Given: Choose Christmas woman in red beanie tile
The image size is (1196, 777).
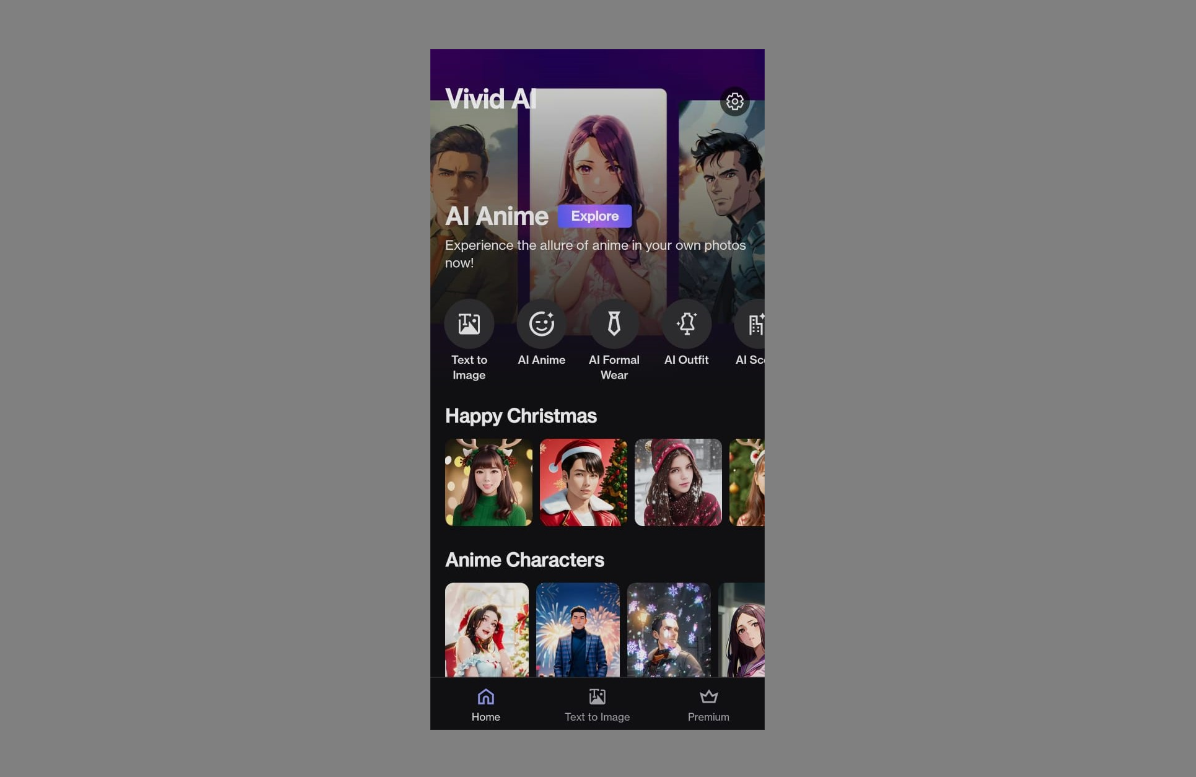Looking at the screenshot, I should pos(678,482).
